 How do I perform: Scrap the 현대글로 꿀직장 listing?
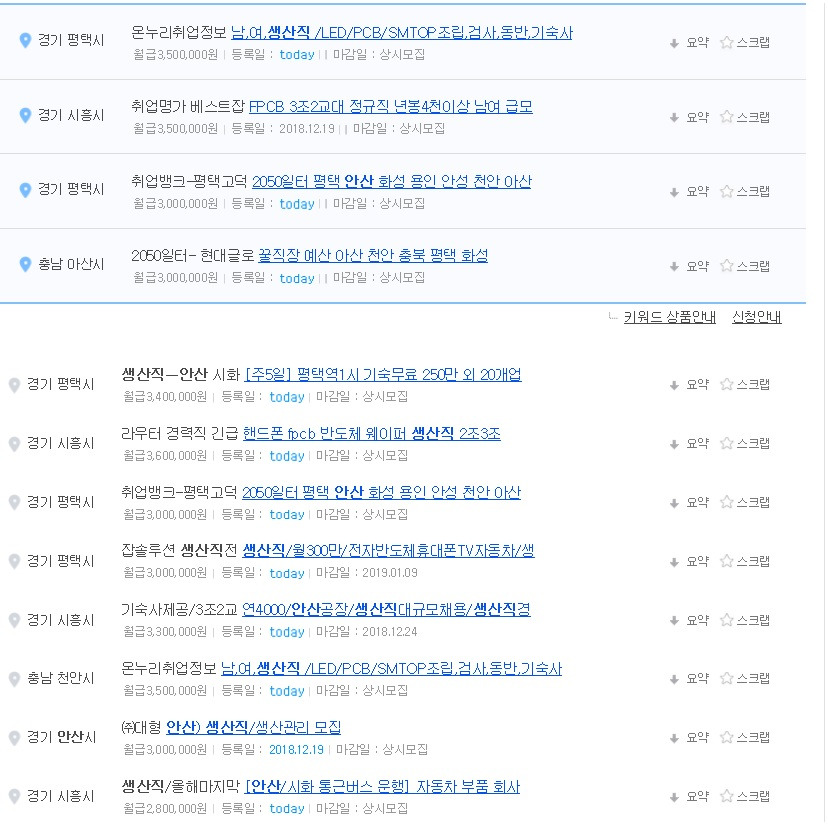pyautogui.click(x=745, y=266)
